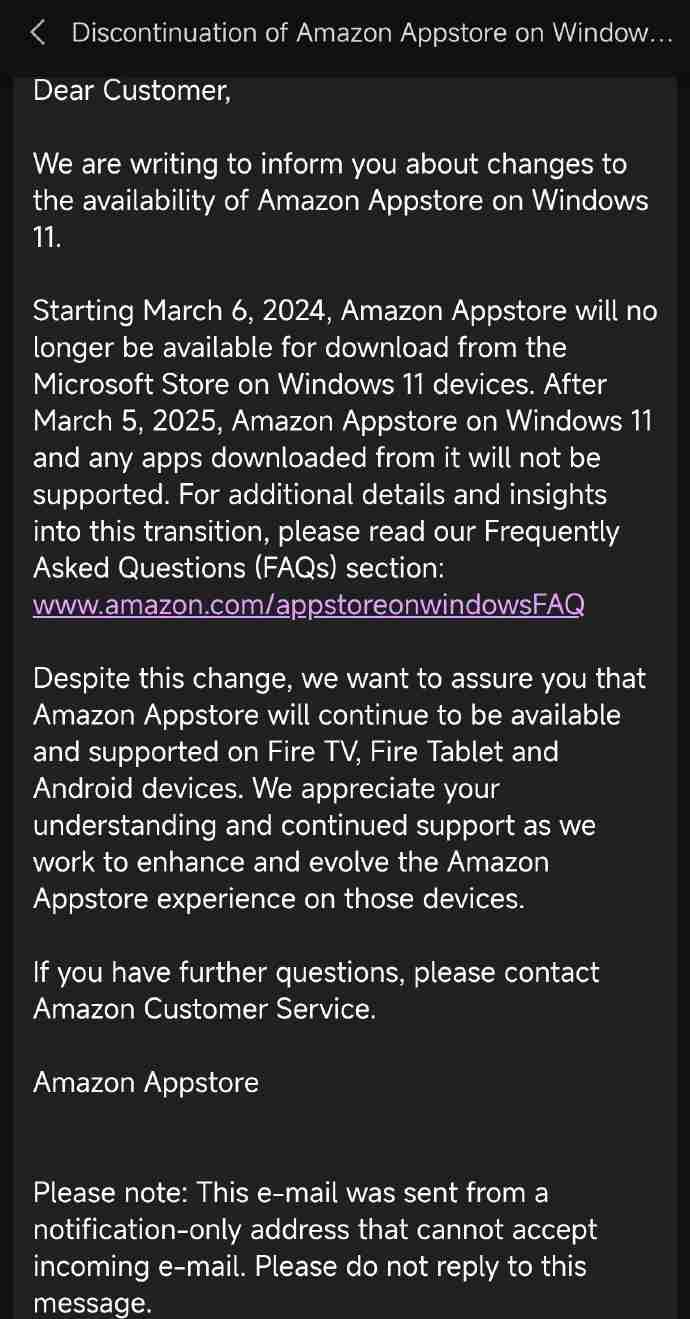Go back using the top-left arrow

tap(38, 33)
